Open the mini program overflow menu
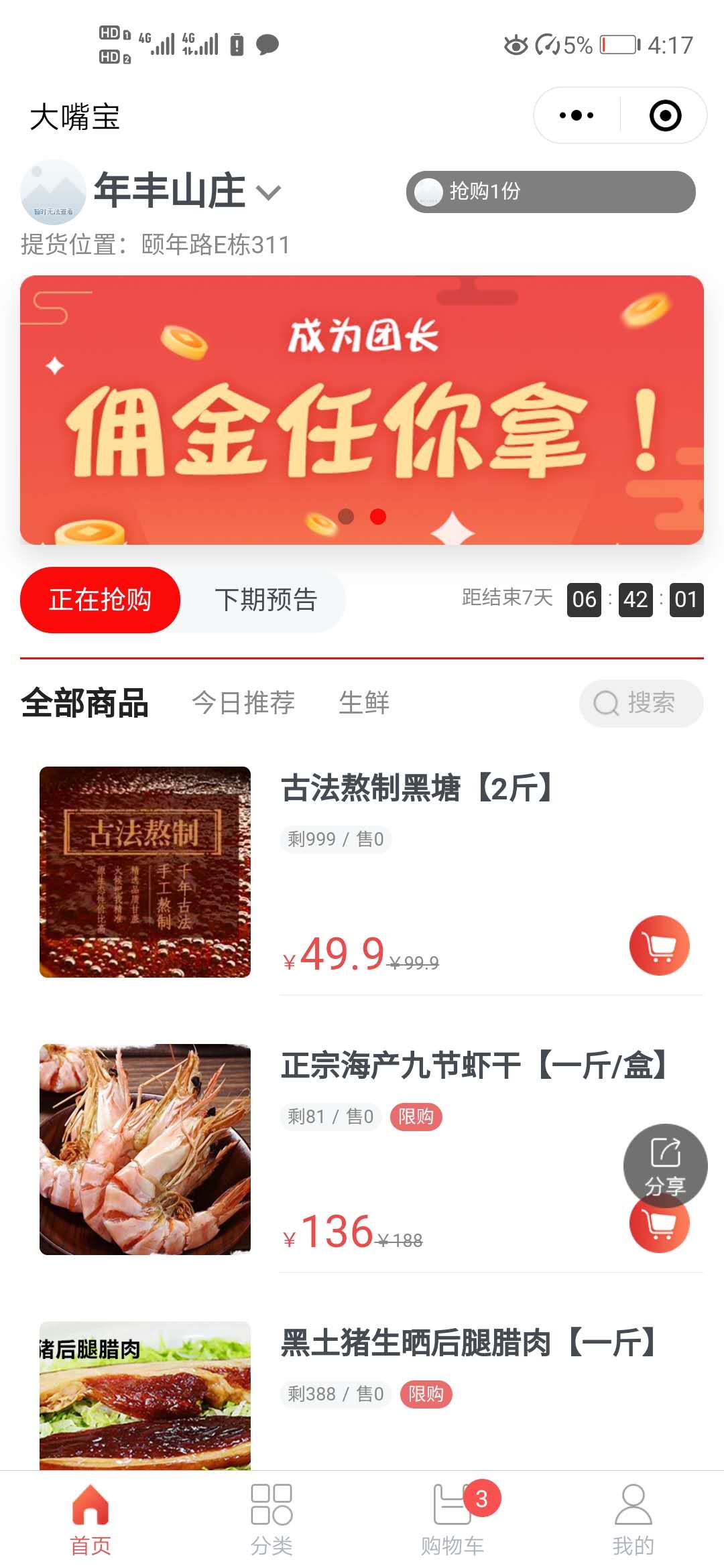The height and width of the screenshot is (1568, 724). click(x=577, y=115)
